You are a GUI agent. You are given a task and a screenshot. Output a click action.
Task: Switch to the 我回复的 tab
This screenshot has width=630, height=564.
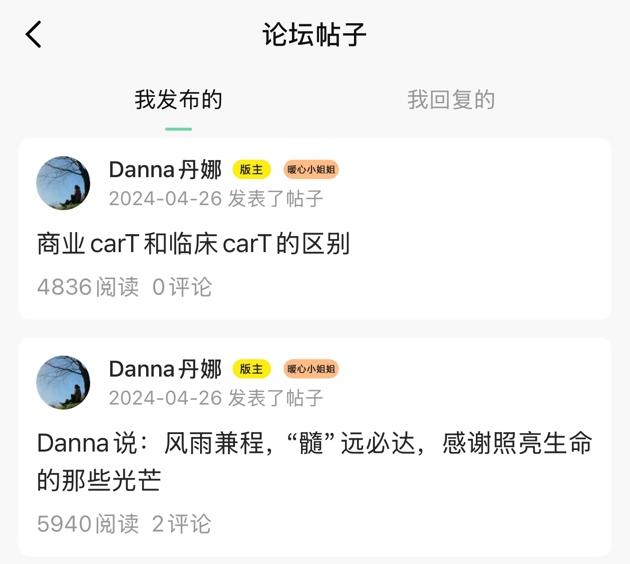[x=450, y=100]
